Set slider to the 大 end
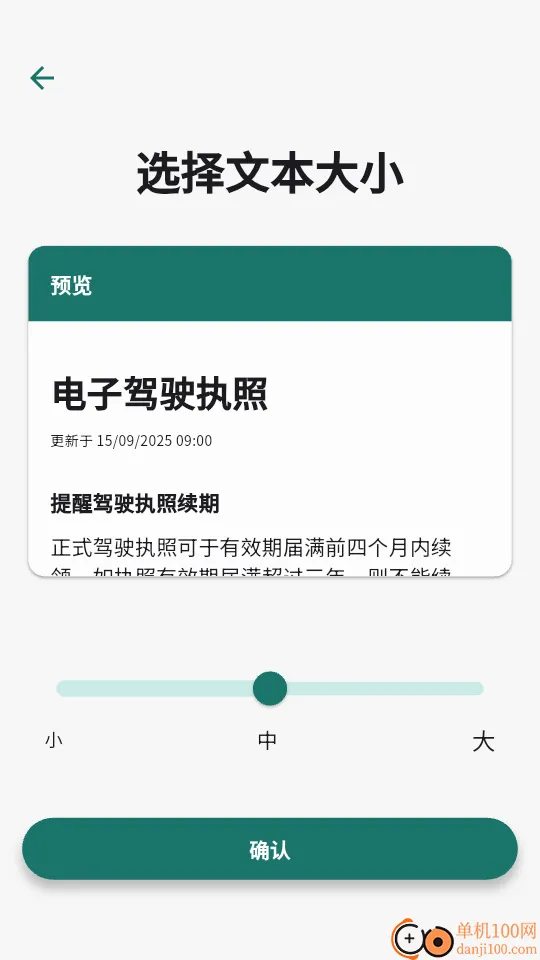Viewport: 540px width, 960px height. (483, 741)
